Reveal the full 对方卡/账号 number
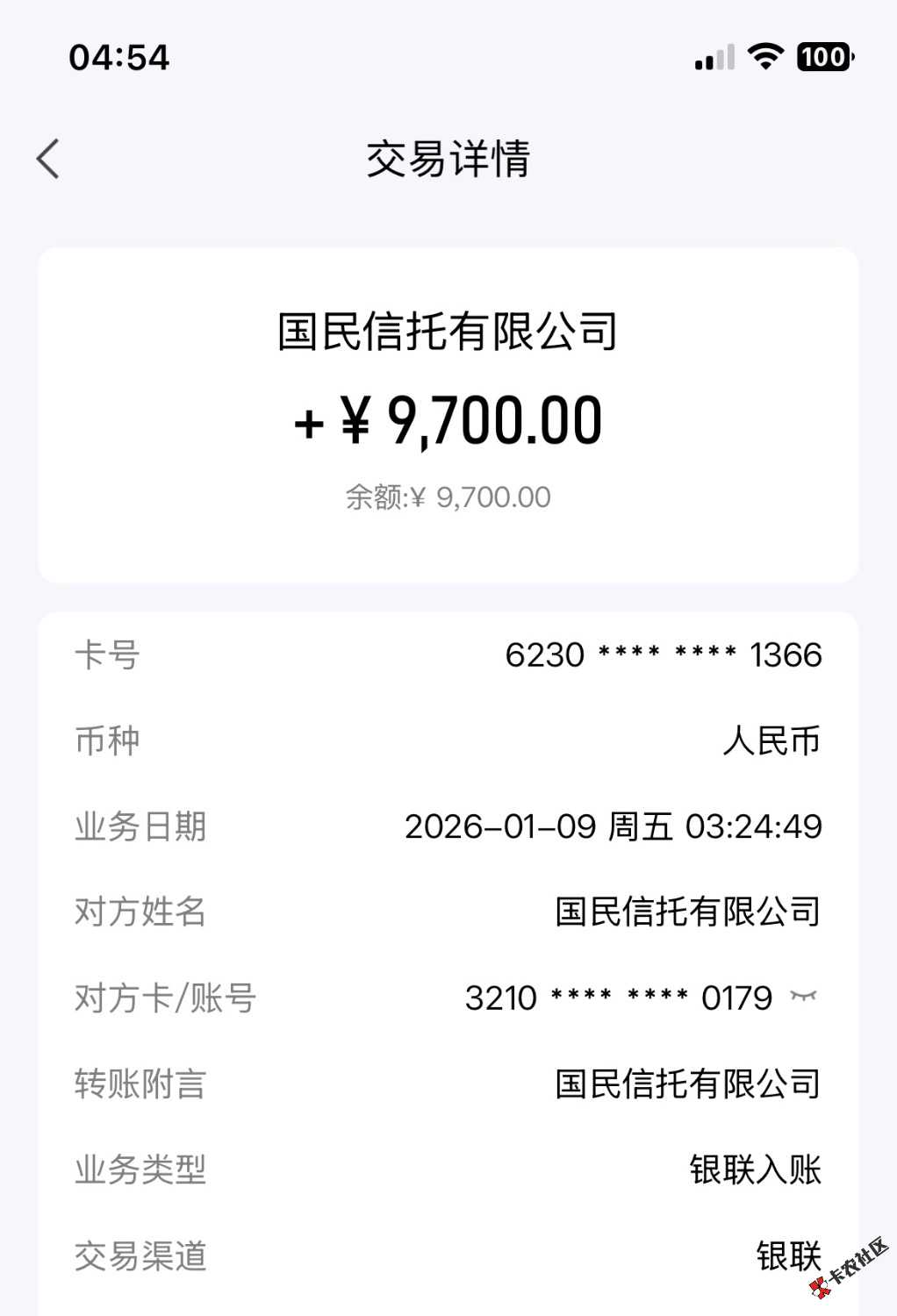Viewport: 897px width, 1316px height. point(803,997)
